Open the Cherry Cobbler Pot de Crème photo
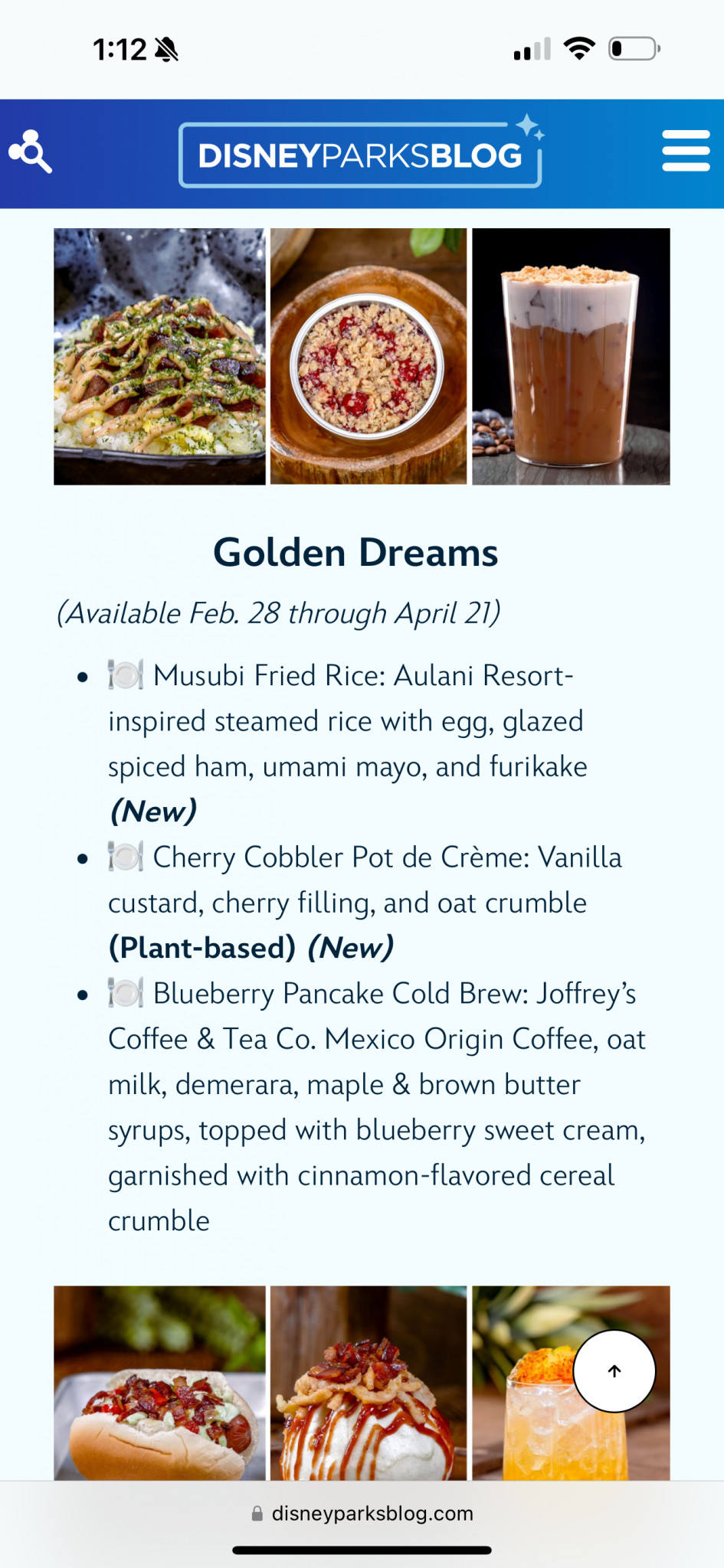Image resolution: width=724 pixels, height=1568 pixels. [x=369, y=356]
